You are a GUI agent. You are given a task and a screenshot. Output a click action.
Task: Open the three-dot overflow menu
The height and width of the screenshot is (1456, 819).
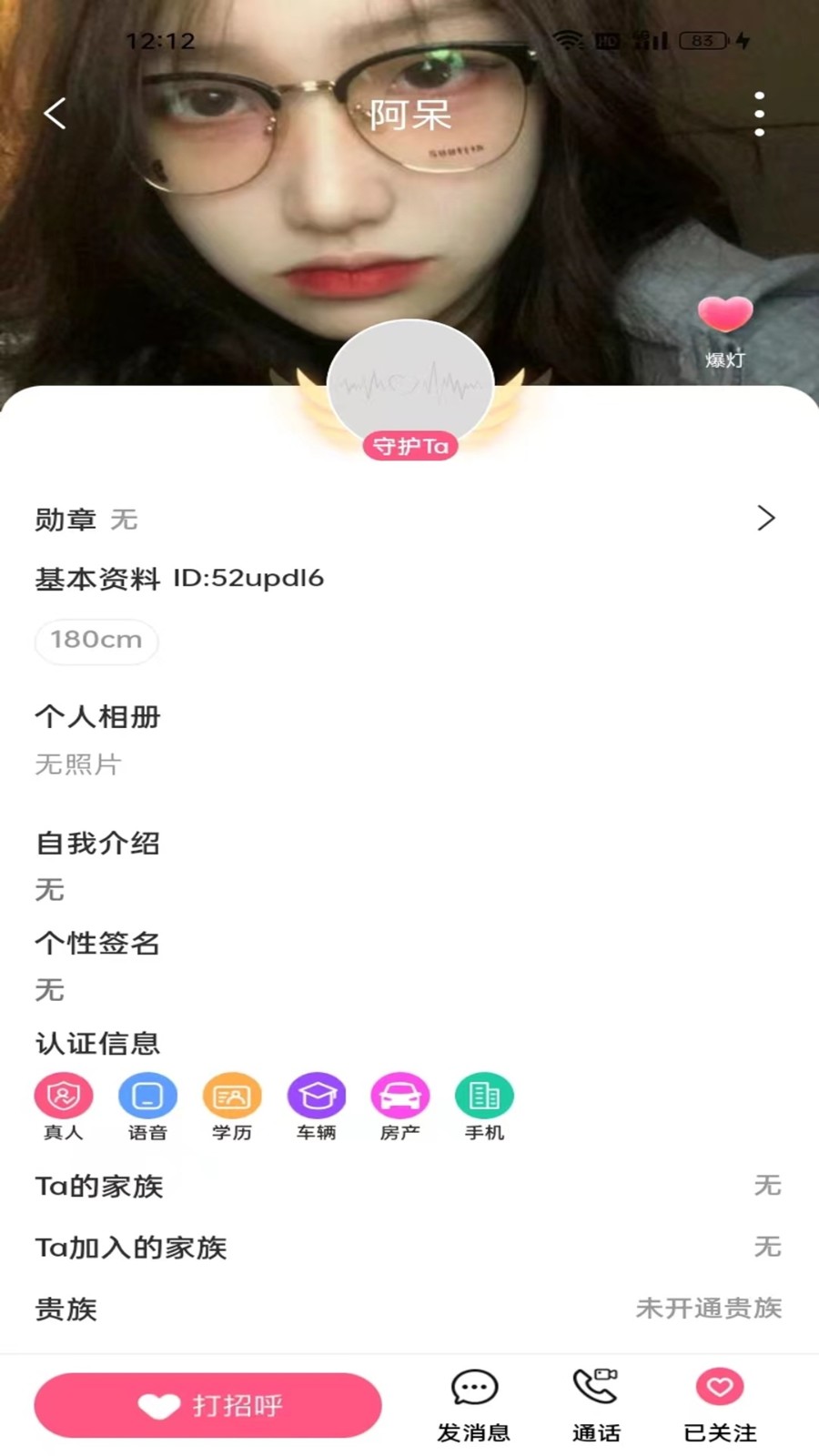759,114
